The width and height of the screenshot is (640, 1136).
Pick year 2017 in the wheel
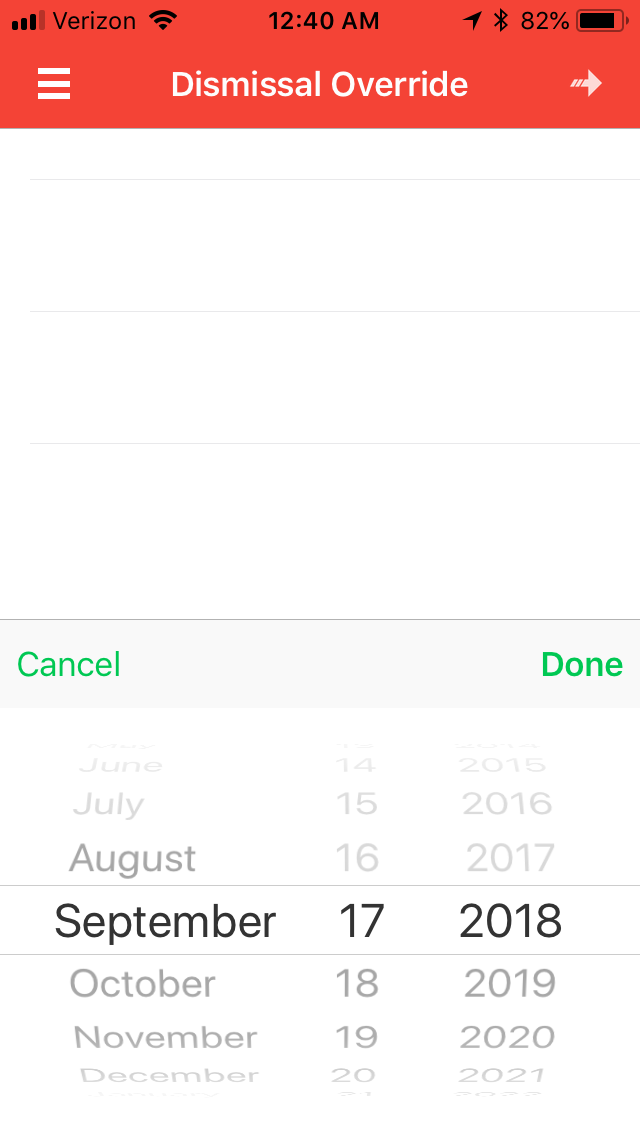510,858
